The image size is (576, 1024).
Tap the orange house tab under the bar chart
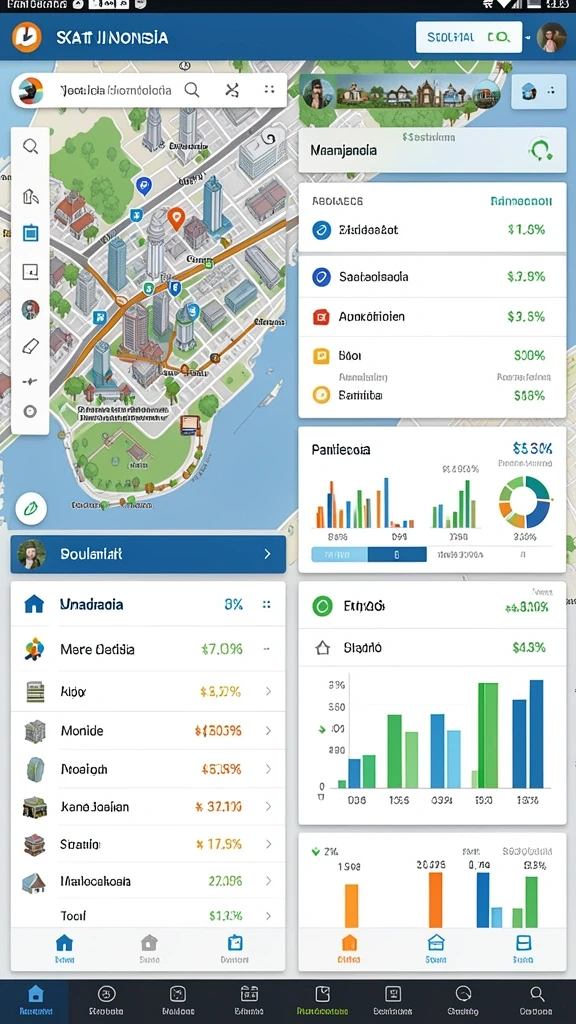(x=349, y=948)
